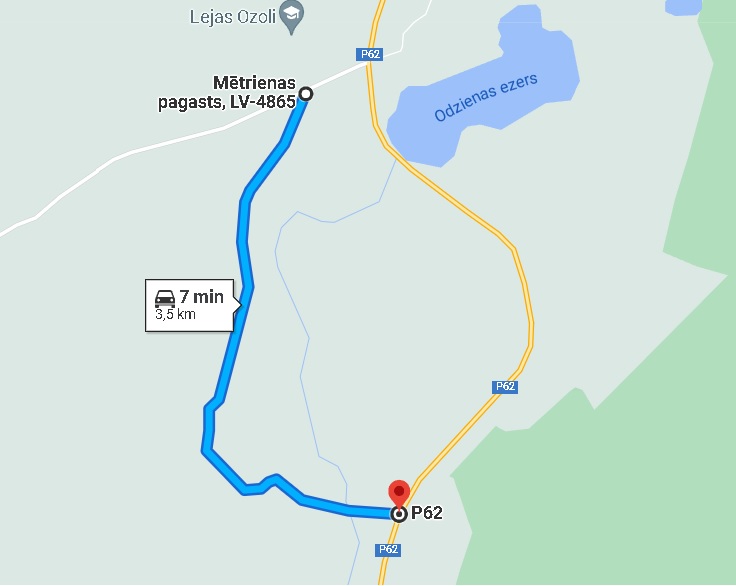
Task: Select the 7 min driving route callout
Action: click(x=190, y=304)
